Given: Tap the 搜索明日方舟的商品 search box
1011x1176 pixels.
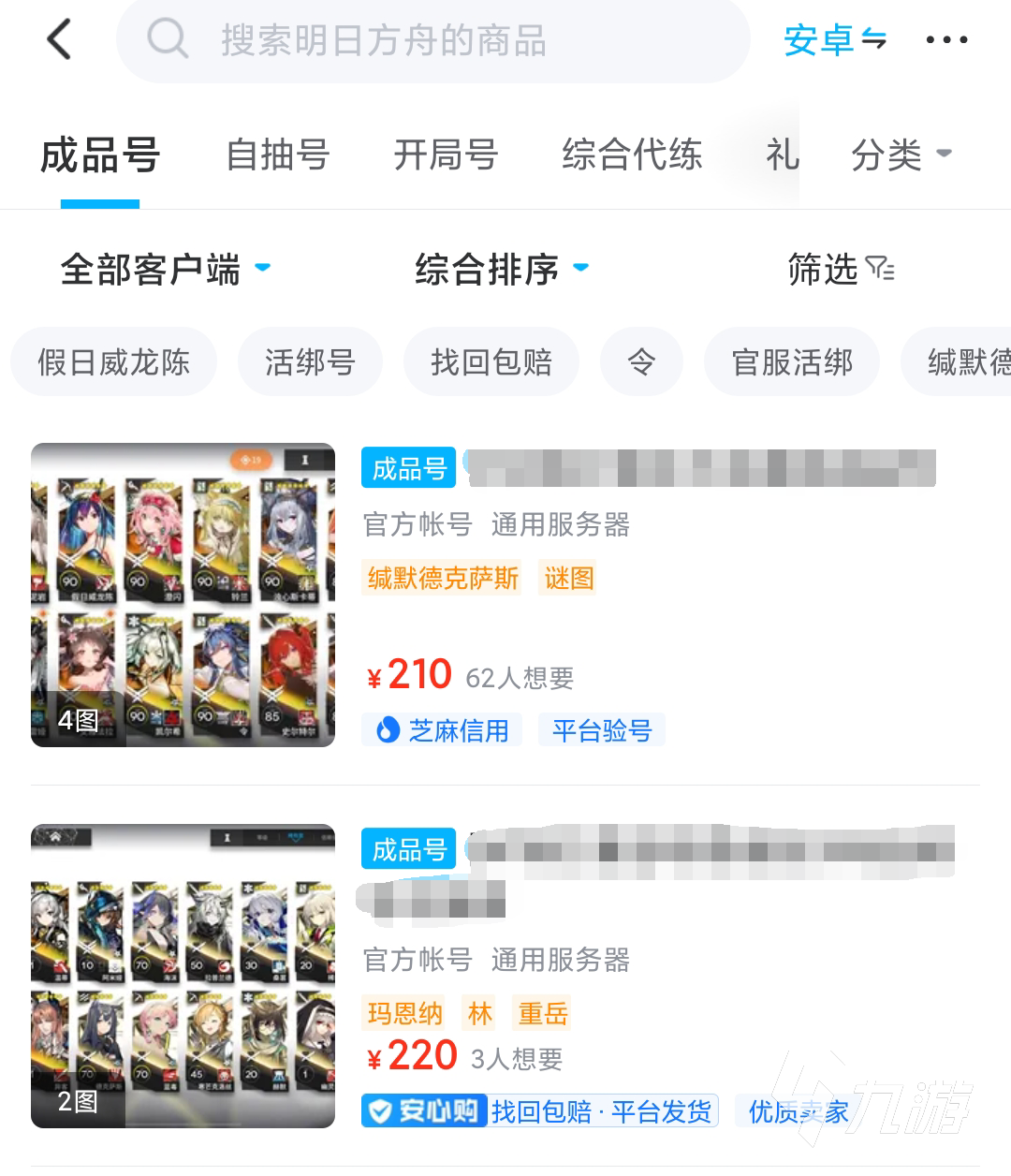Looking at the screenshot, I should (x=432, y=40).
